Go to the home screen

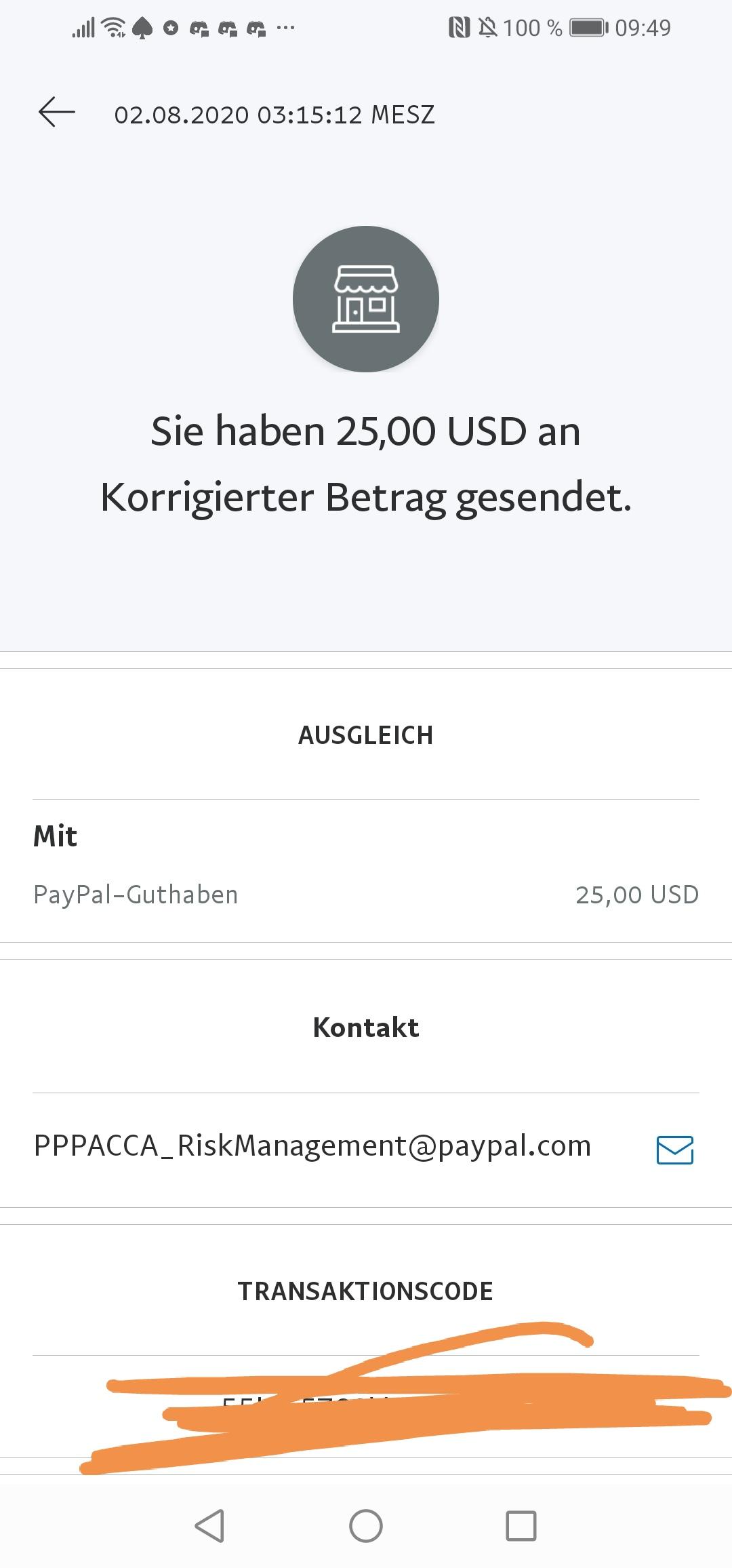366,1526
